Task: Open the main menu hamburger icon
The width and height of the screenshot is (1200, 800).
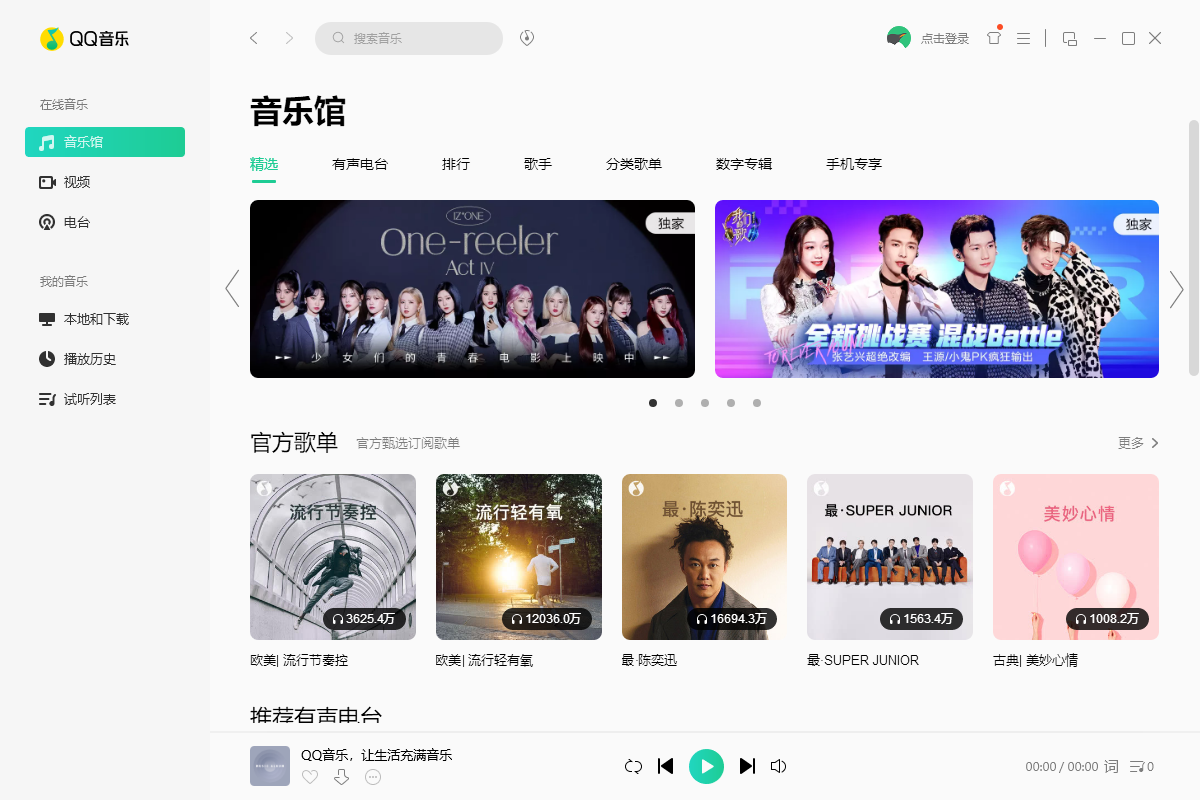Action: [1023, 38]
